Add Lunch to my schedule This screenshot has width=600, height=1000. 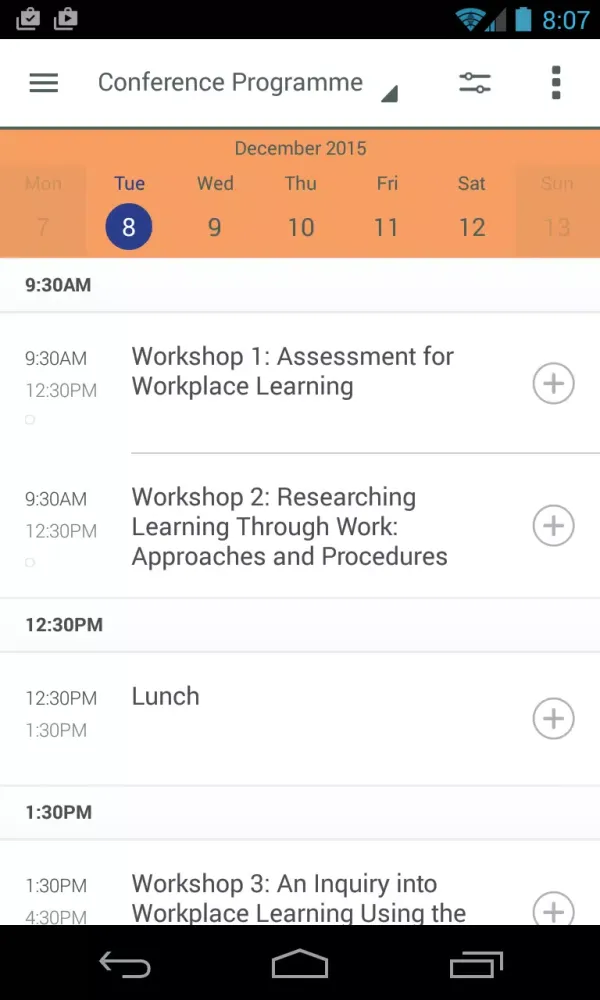click(x=553, y=719)
